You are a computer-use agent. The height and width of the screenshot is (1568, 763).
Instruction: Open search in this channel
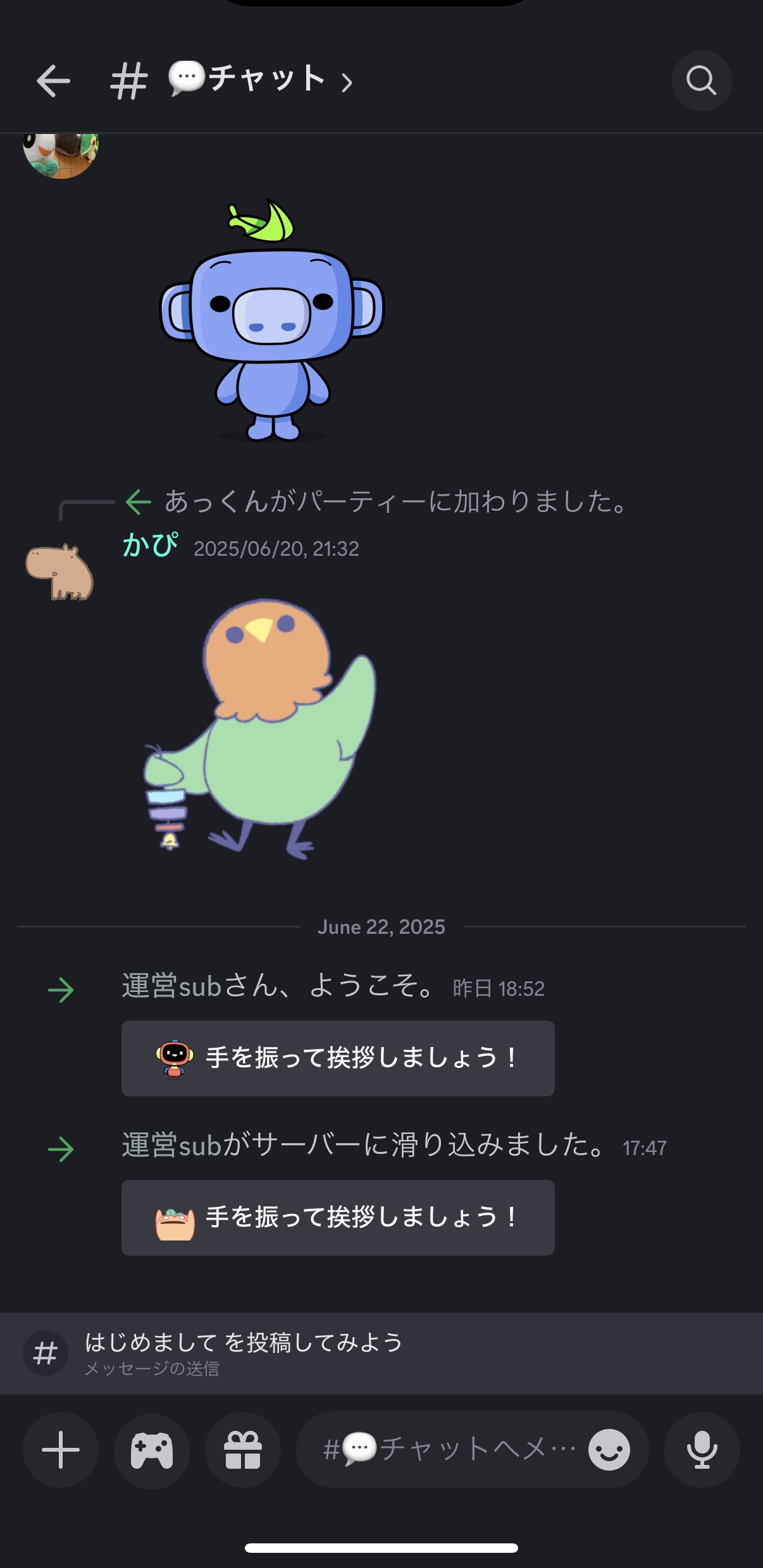click(x=702, y=81)
